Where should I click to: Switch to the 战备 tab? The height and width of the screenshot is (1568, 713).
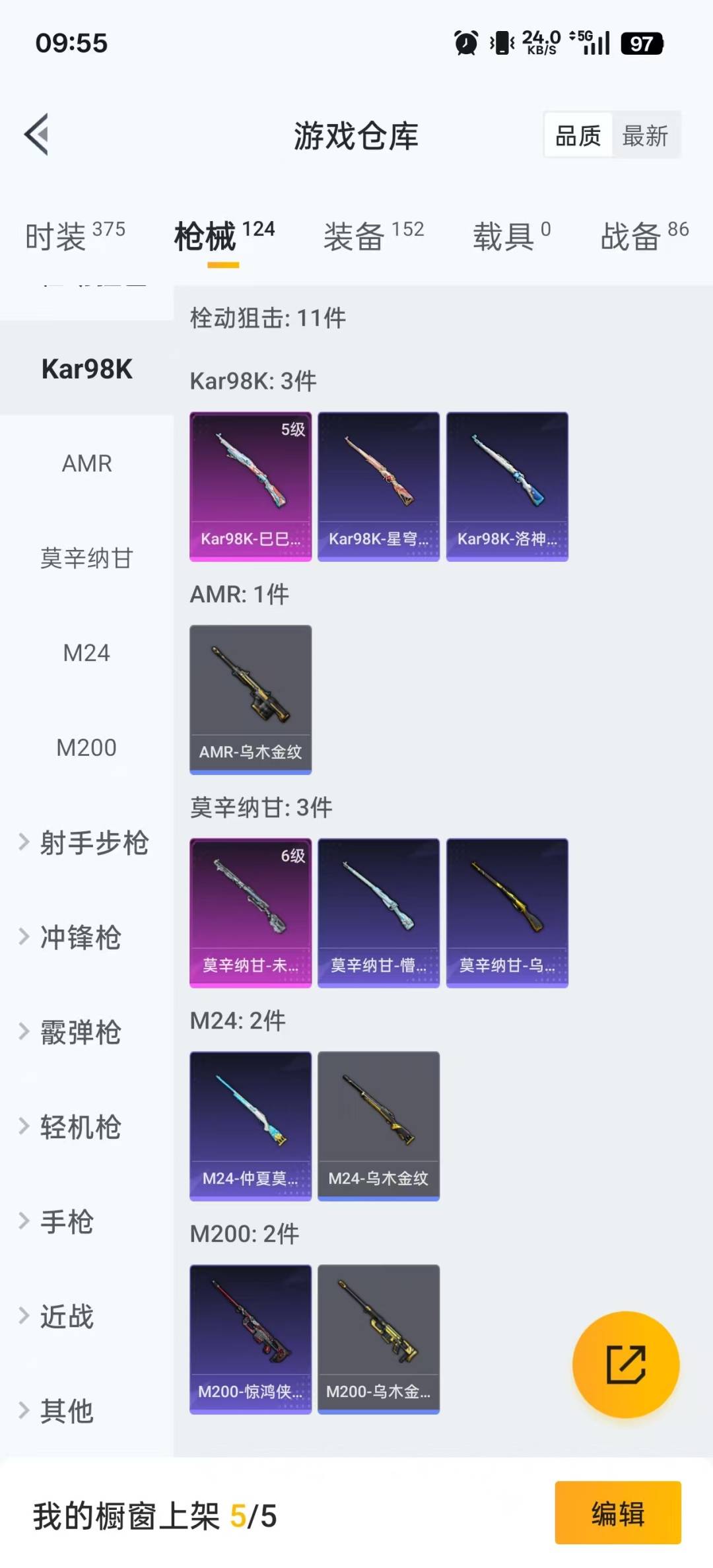click(x=644, y=236)
